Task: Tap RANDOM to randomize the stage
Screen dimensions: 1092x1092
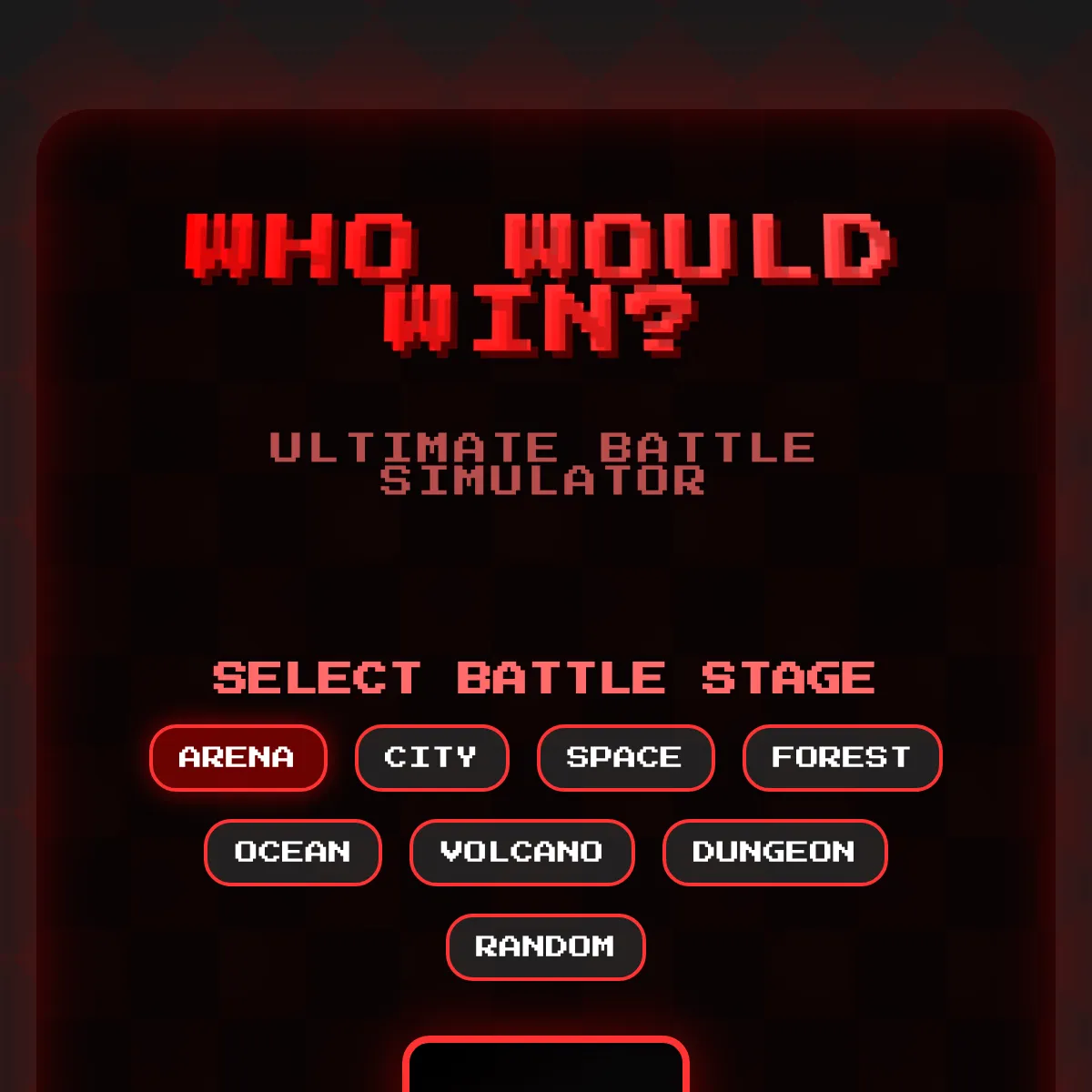Action: tap(545, 947)
